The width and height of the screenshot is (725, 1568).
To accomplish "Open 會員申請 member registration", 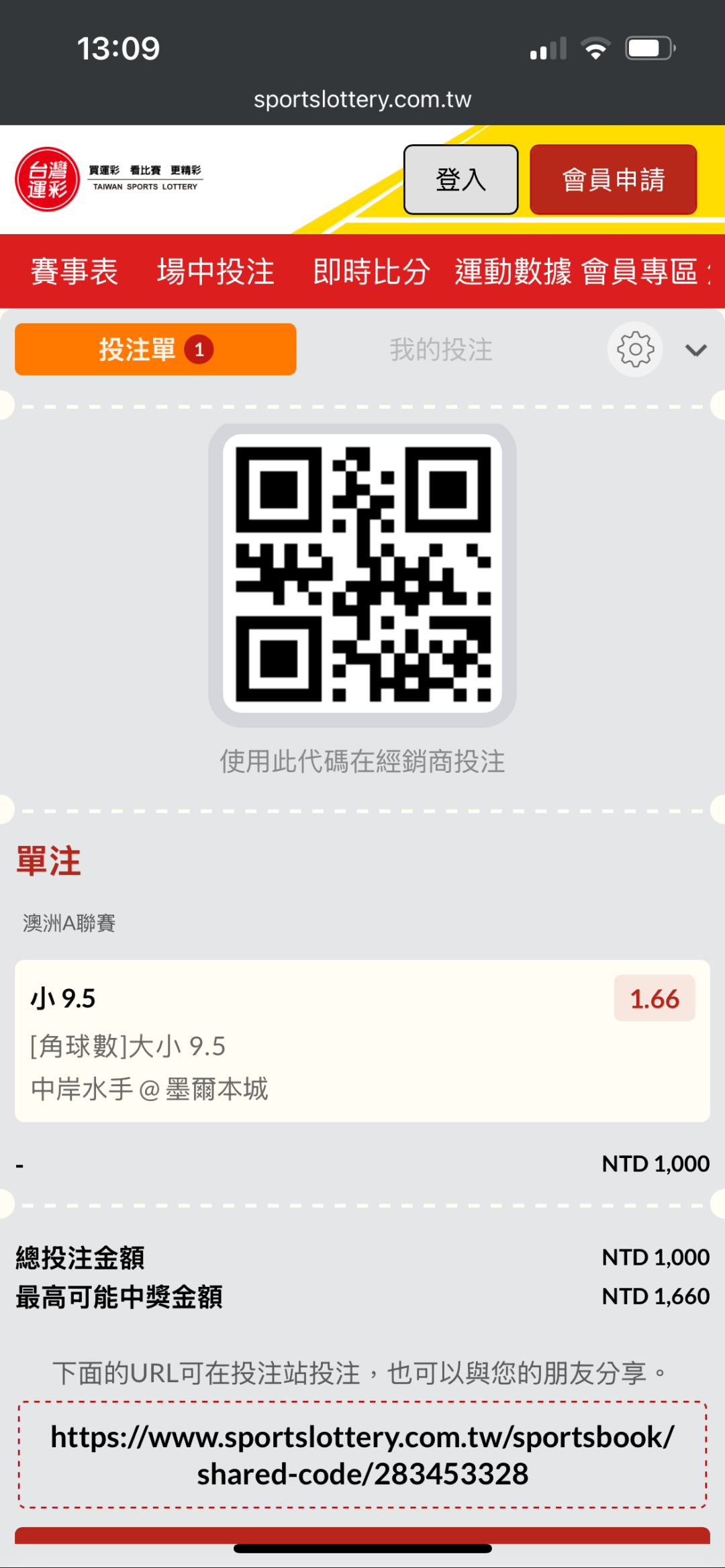I will [x=613, y=179].
